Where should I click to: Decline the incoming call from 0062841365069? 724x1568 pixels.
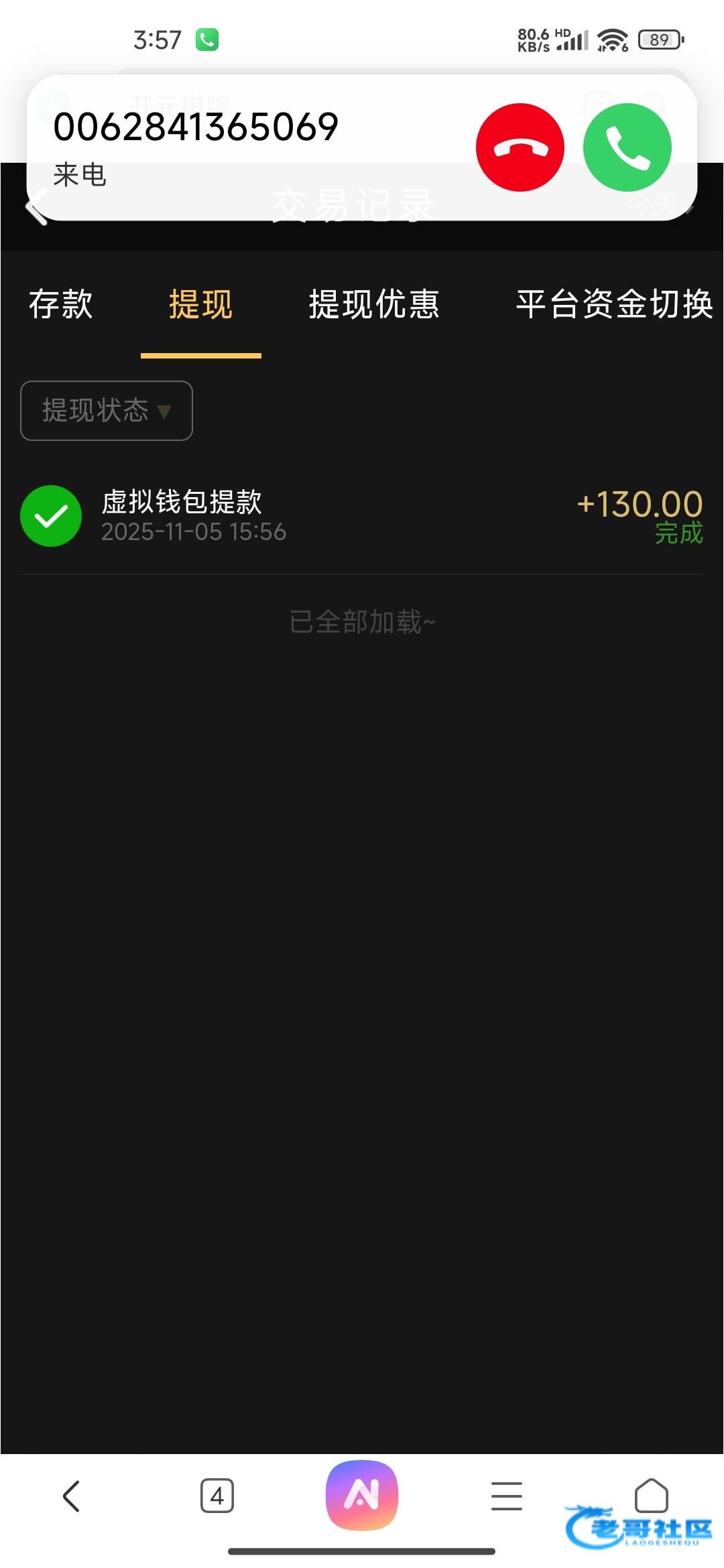520,147
